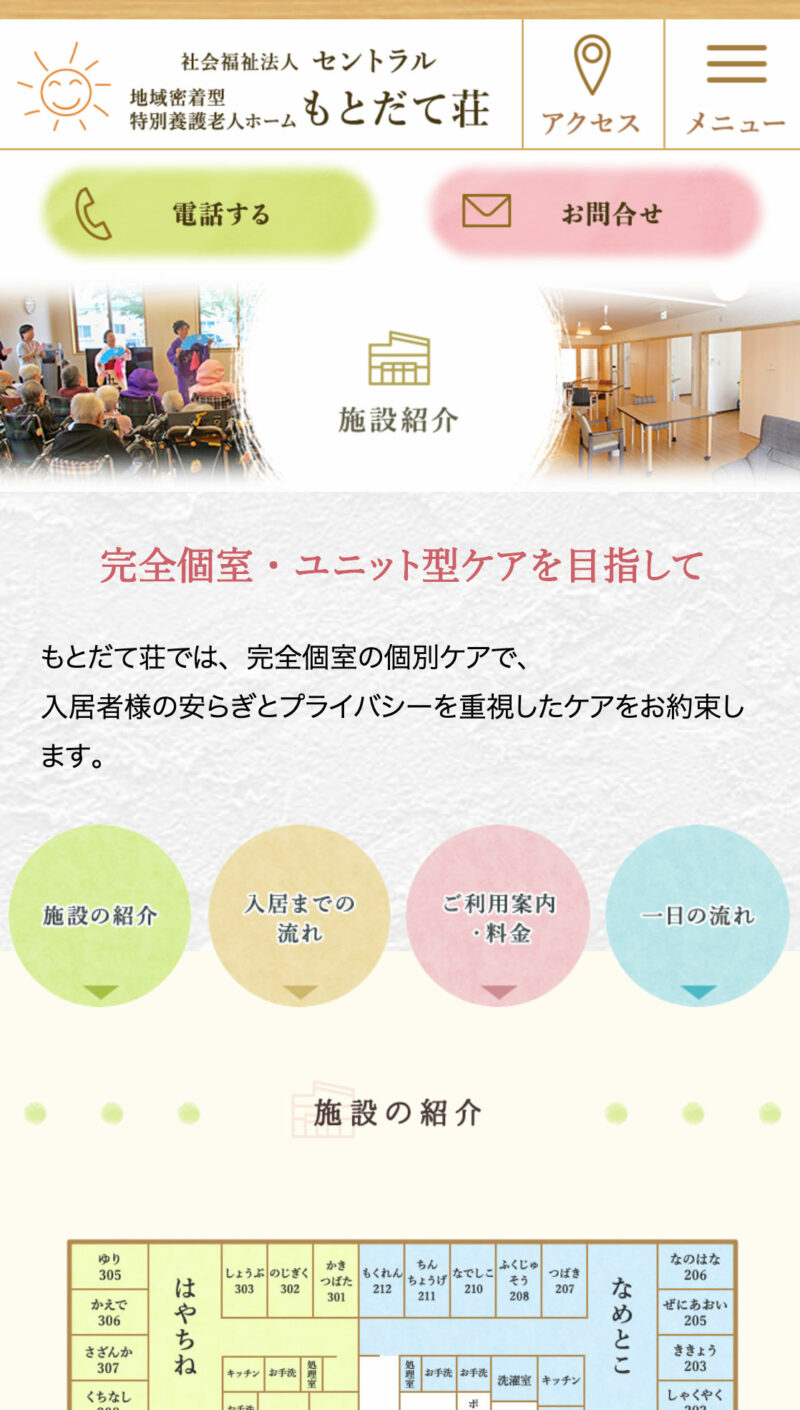This screenshot has height=1410, width=800.
Task: Open the アクセス map page
Action: 592,86
